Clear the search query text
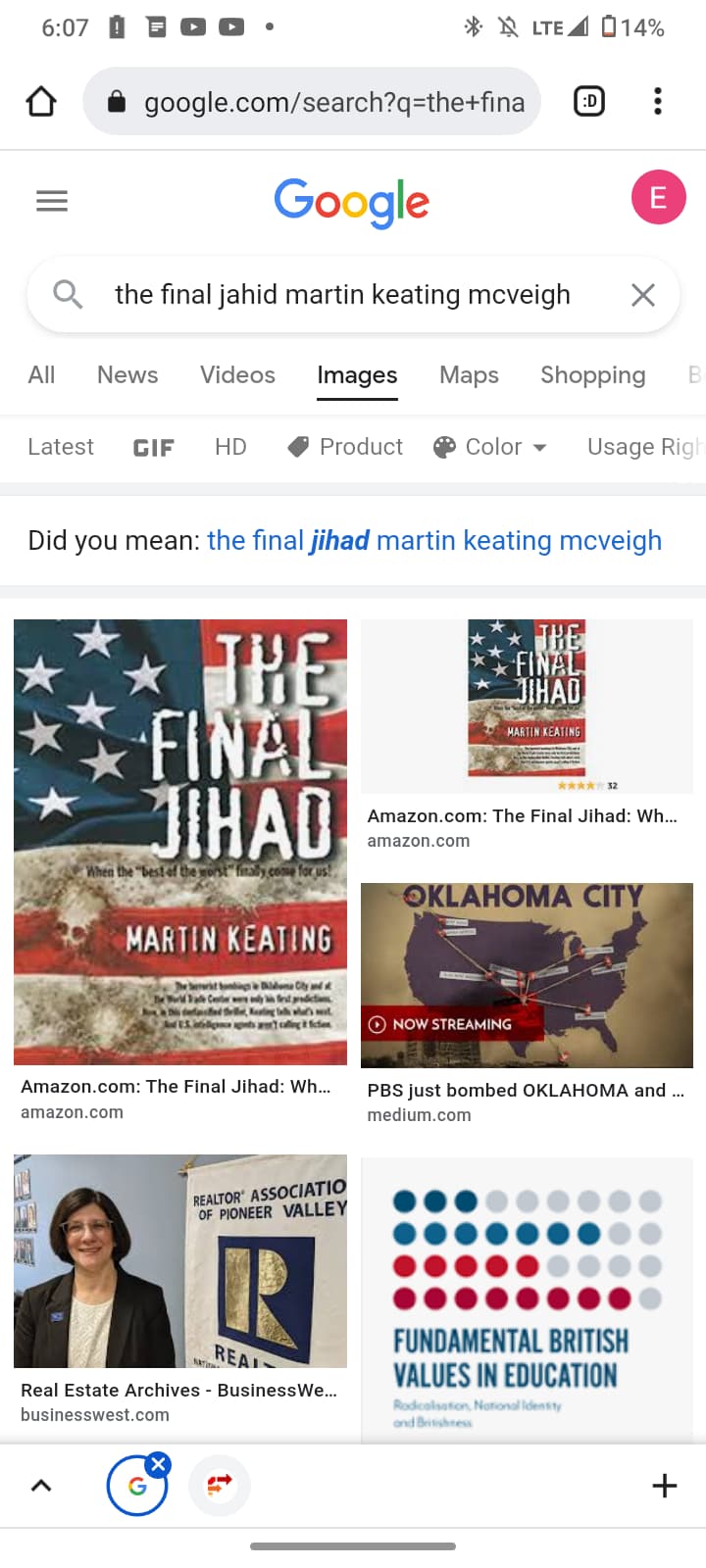 click(x=643, y=295)
